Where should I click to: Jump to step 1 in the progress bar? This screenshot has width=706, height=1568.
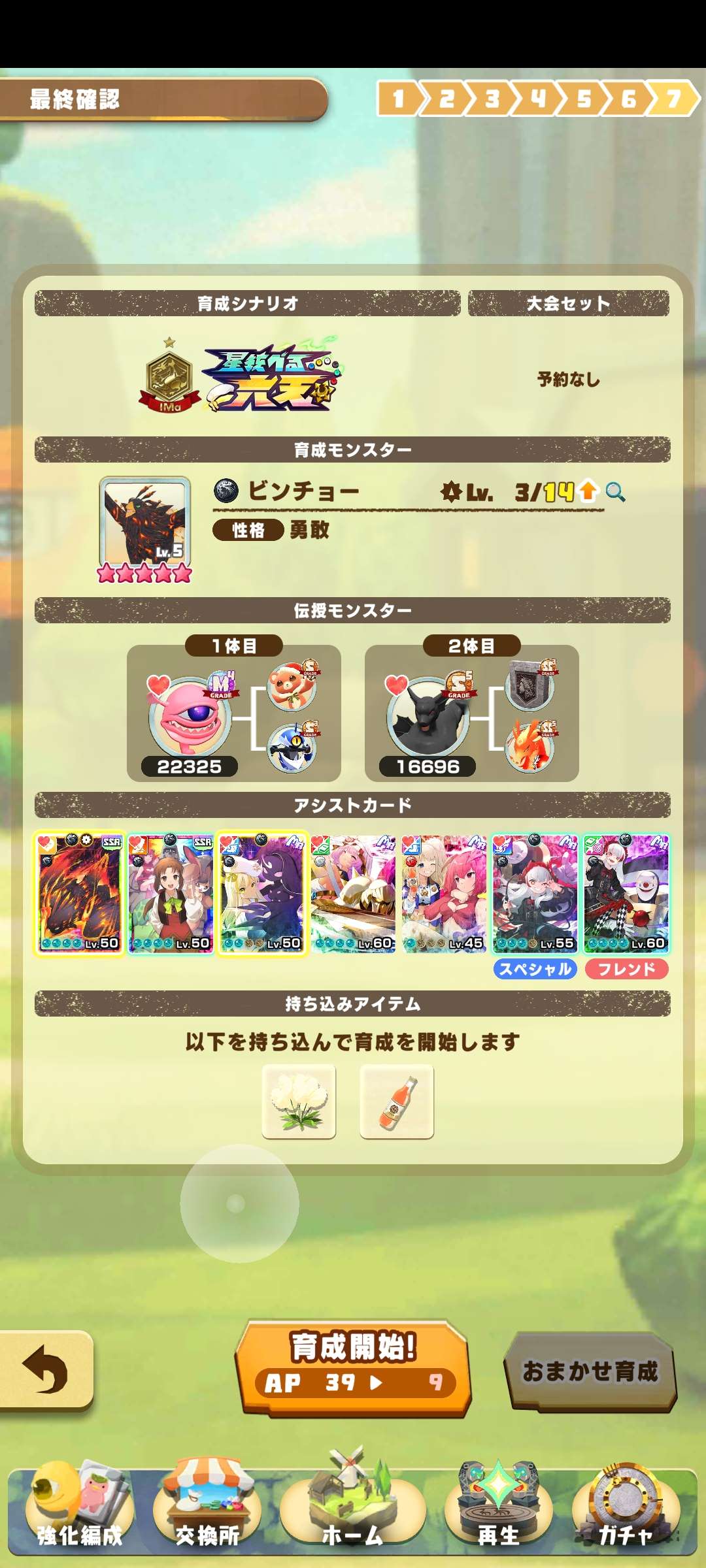point(399,99)
